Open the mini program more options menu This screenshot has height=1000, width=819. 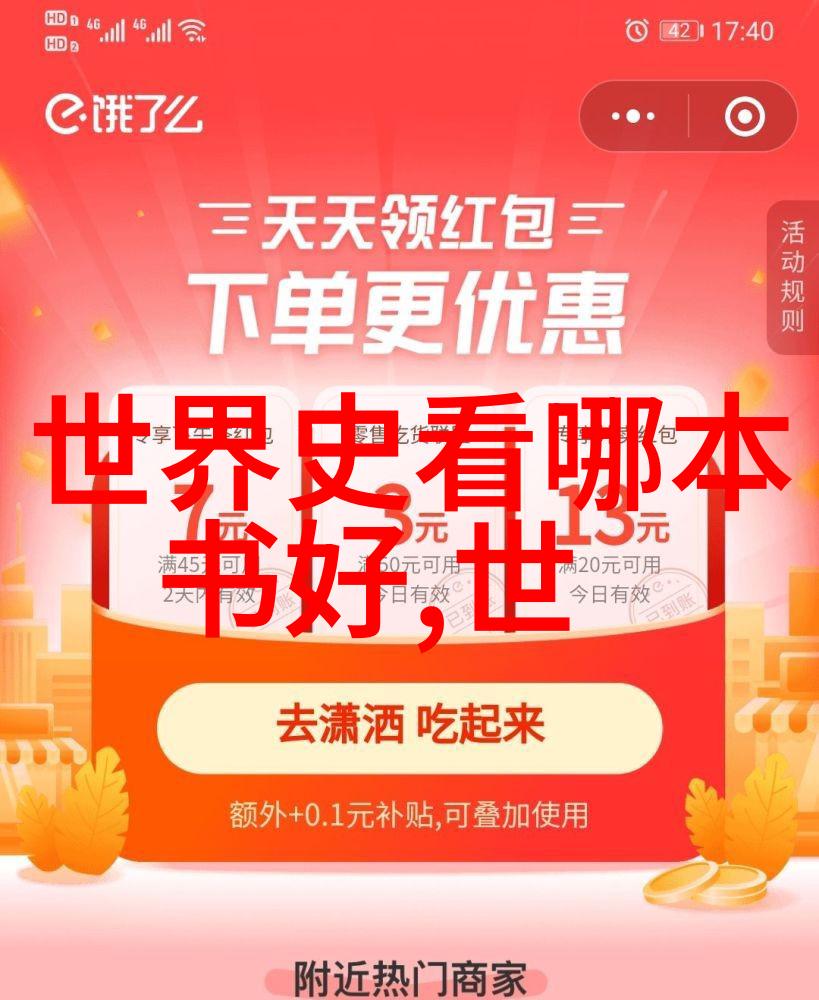tap(634, 117)
